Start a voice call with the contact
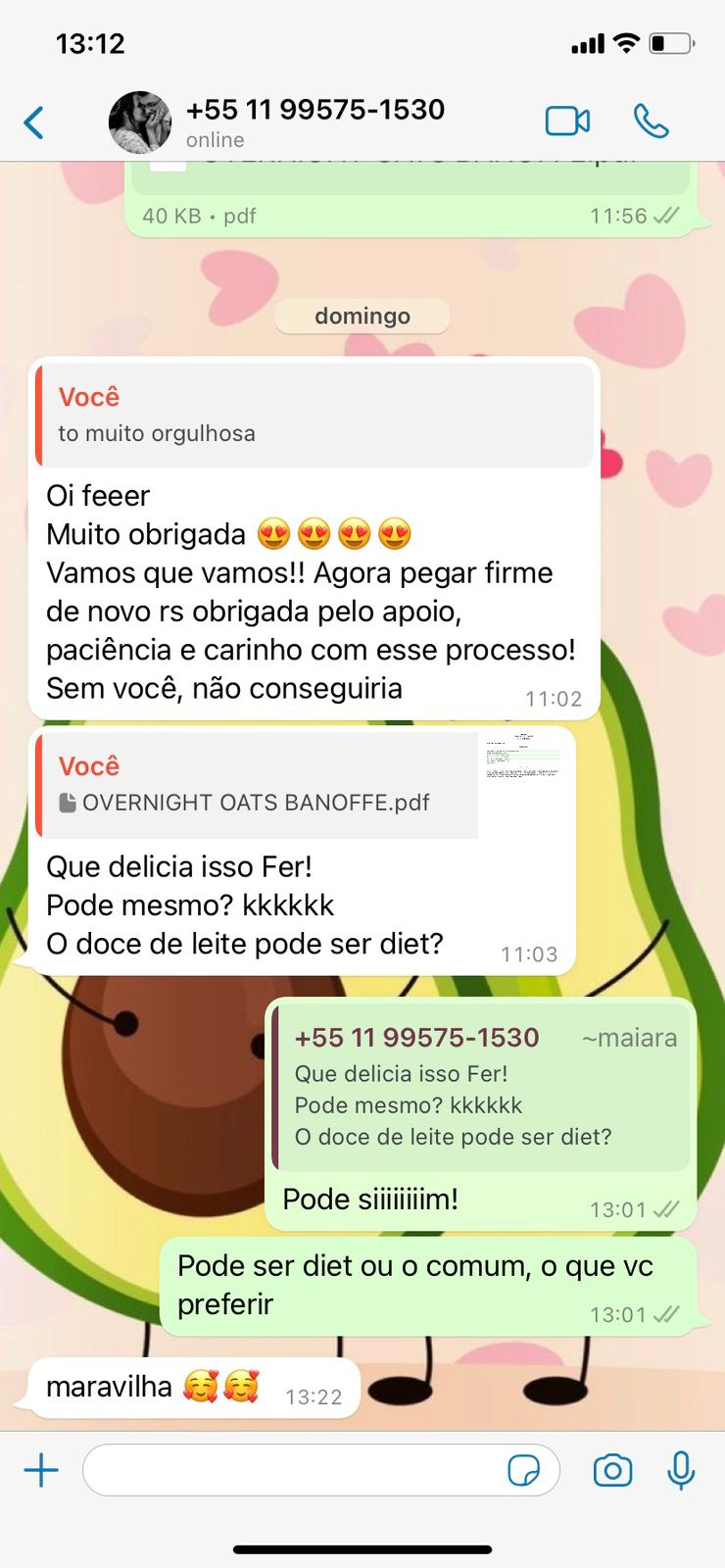725x1568 pixels. 651,122
